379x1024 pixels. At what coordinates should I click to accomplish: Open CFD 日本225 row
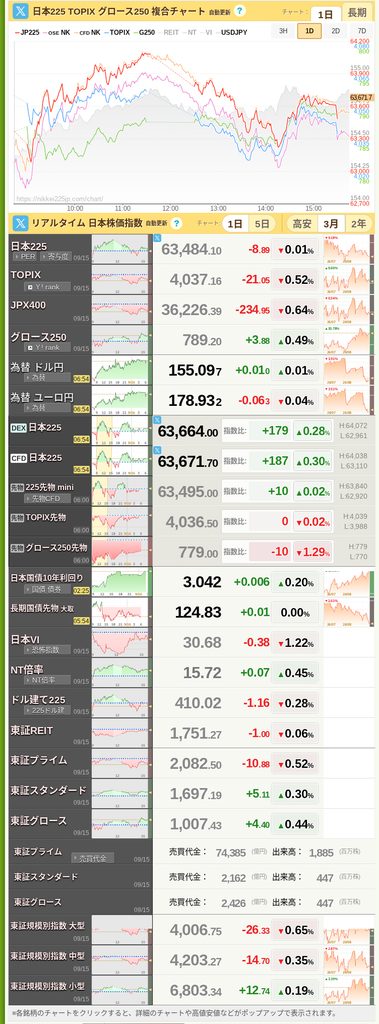point(190,461)
